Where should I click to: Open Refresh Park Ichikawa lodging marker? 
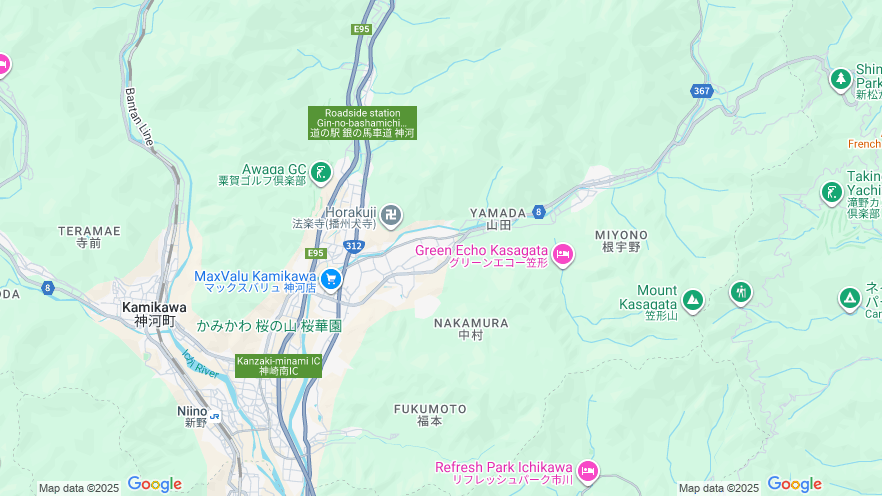click(x=587, y=471)
